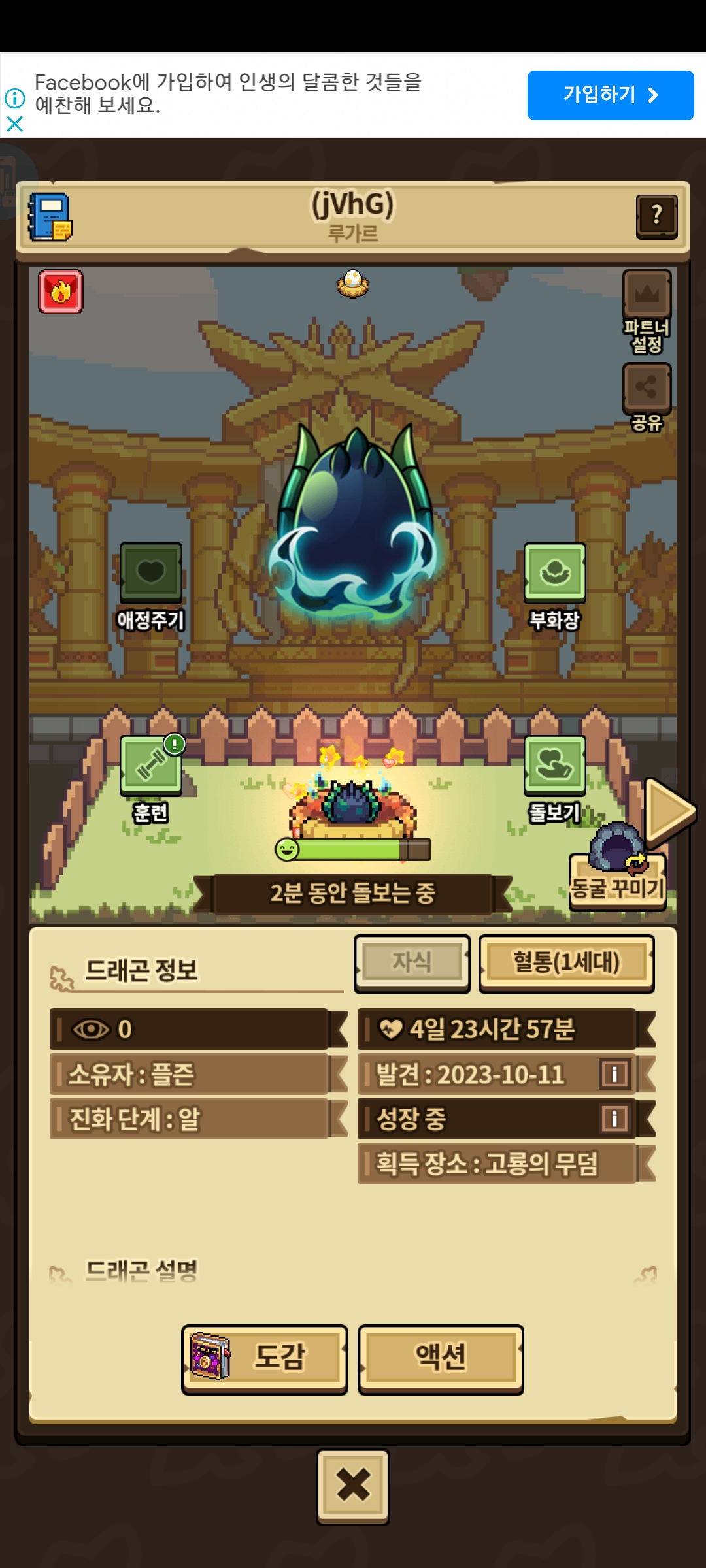Tap the 애정주기 heart button
Image resolution: width=706 pixels, height=1568 pixels.
[150, 573]
